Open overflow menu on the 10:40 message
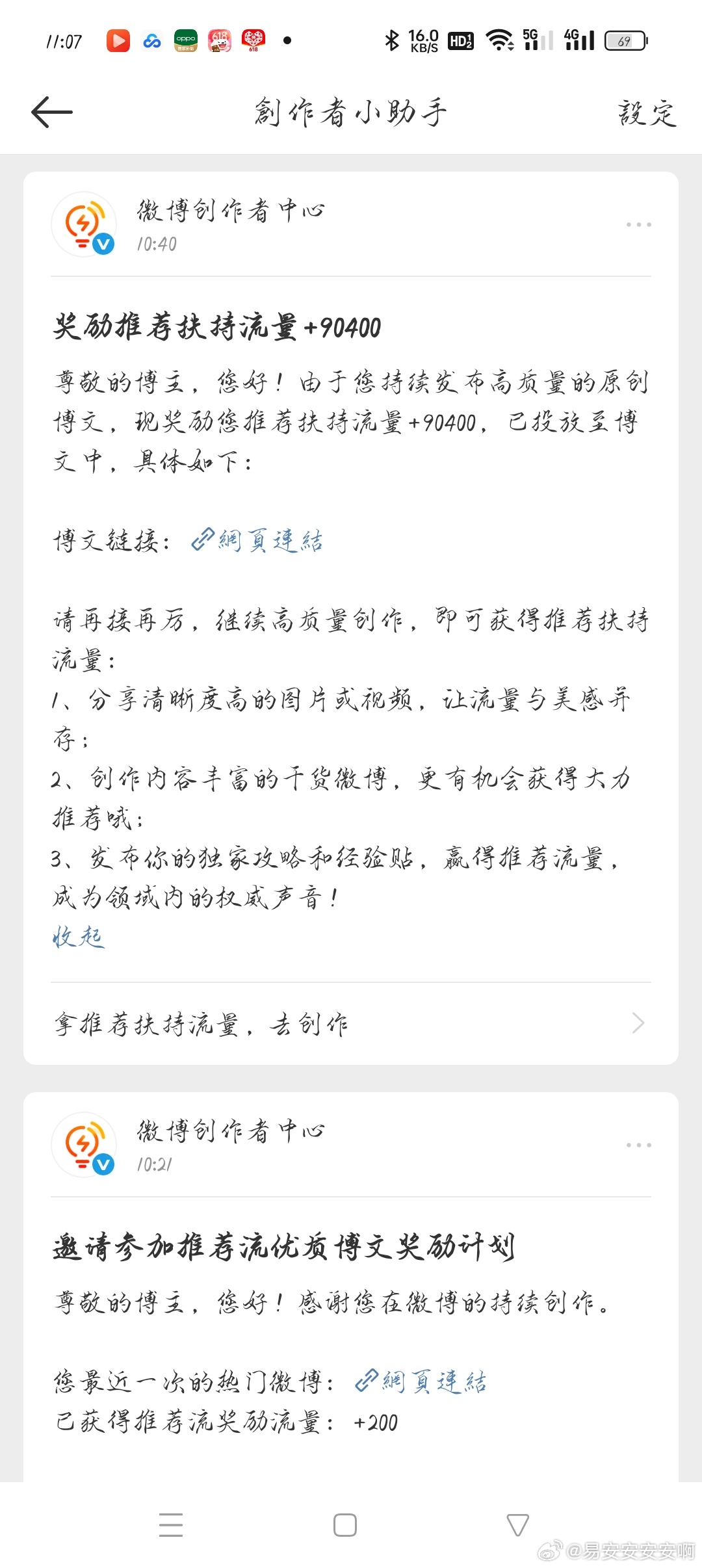This screenshot has width=702, height=1568. pos(638,224)
